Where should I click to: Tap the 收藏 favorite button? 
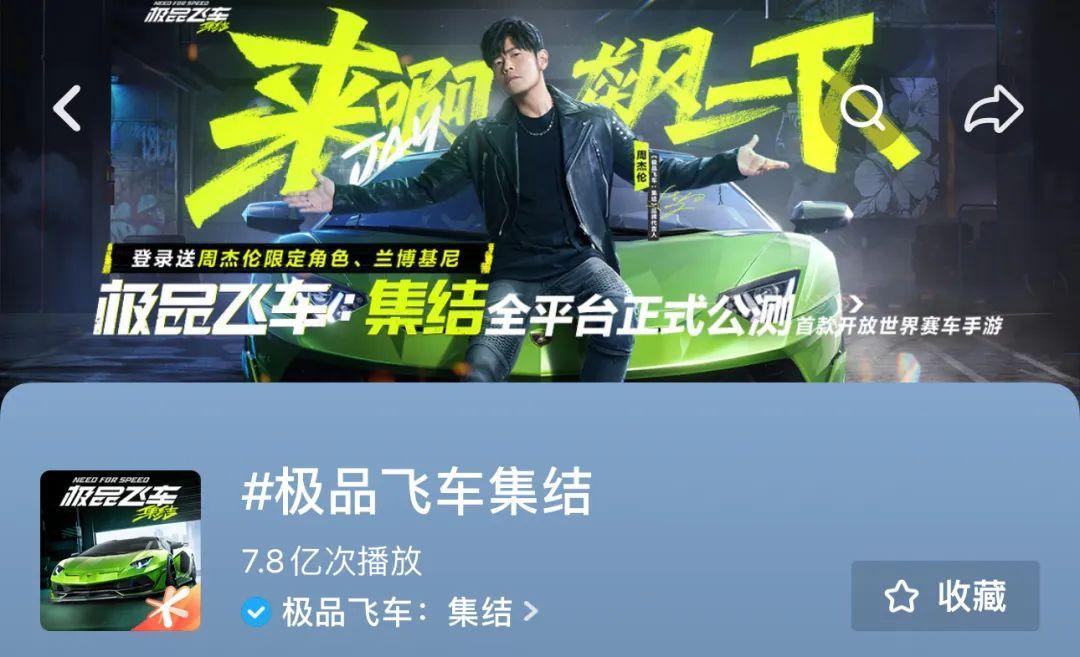pyautogui.click(x=945, y=596)
